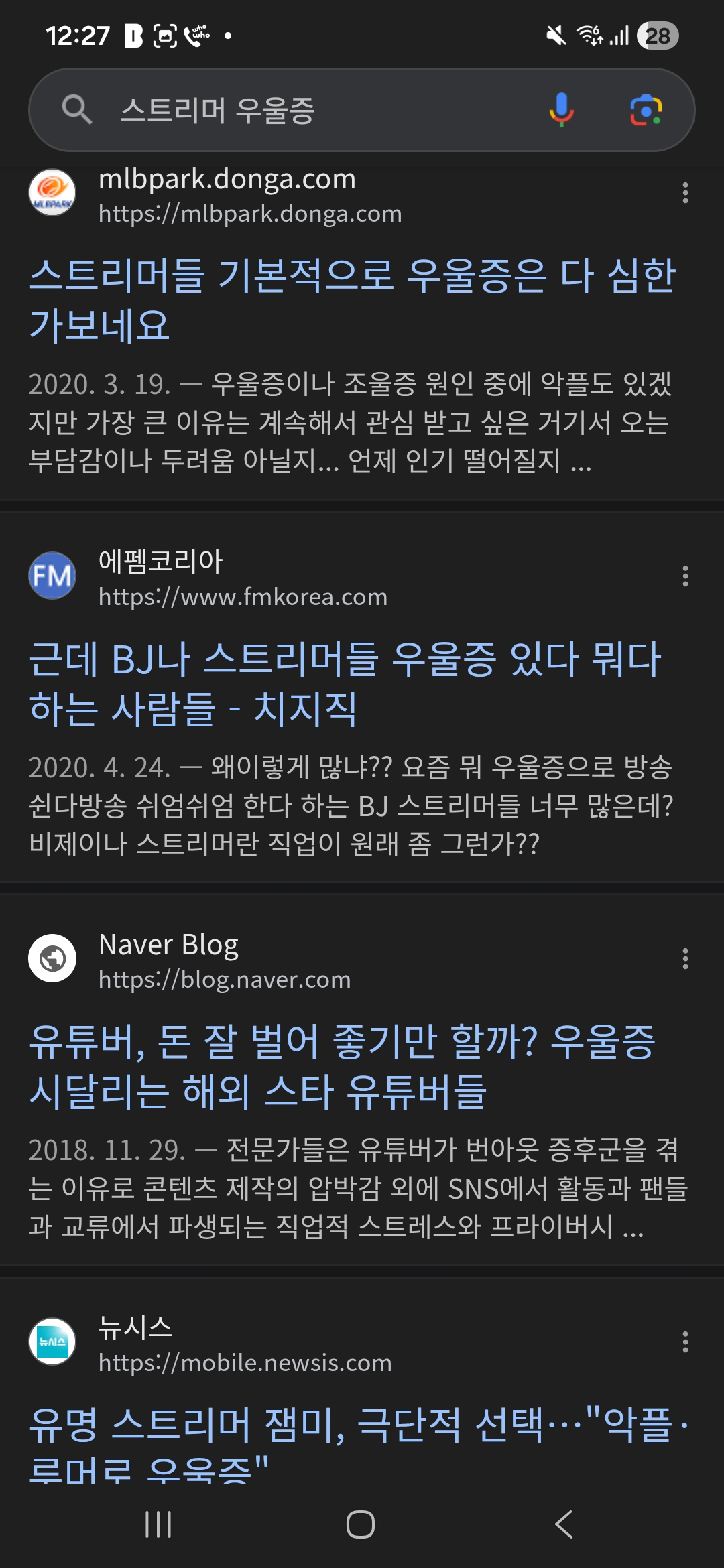Open the recent apps view
The image size is (724, 1568).
click(x=159, y=1524)
